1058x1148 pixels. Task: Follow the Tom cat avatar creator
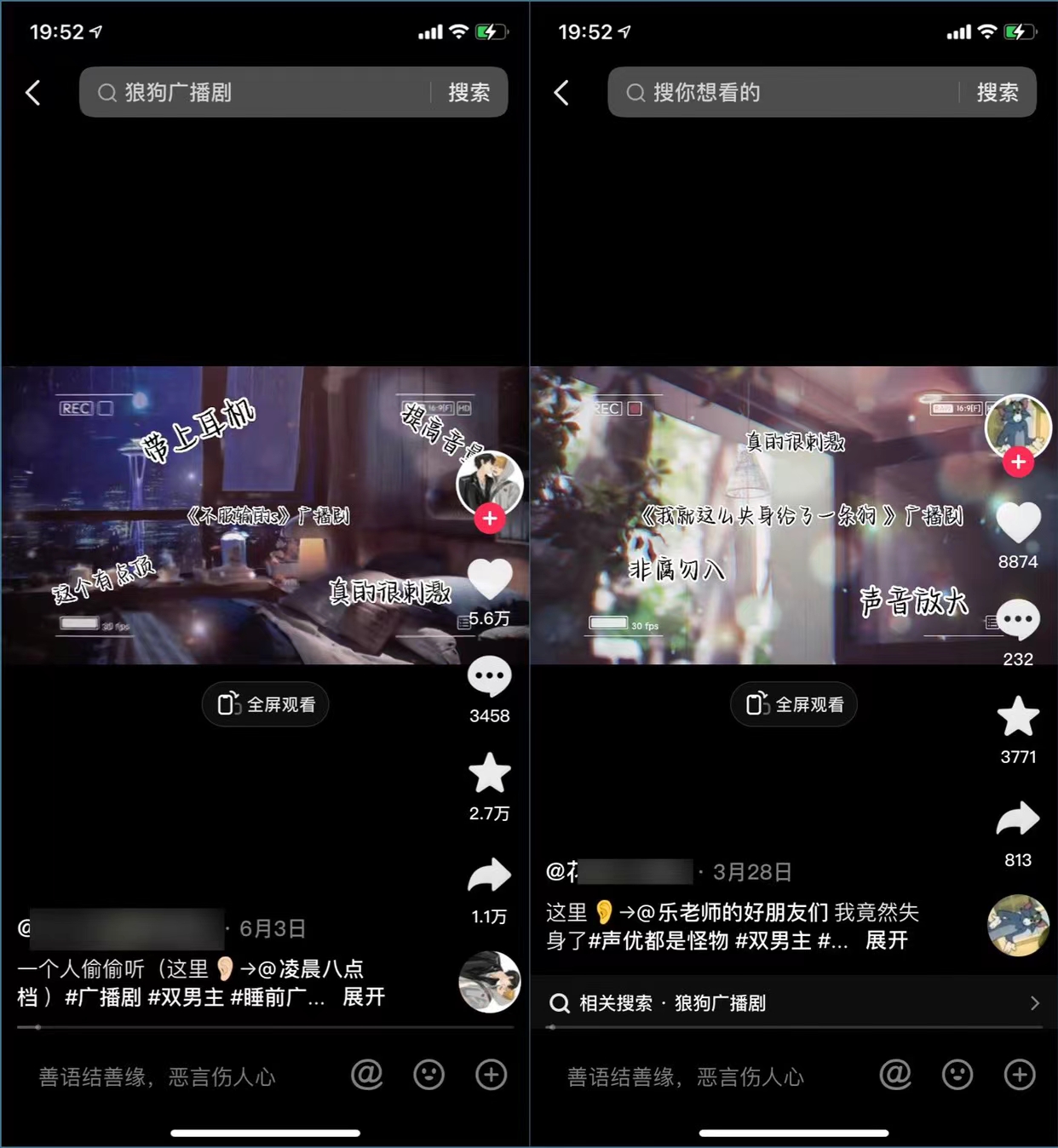pyautogui.click(x=1018, y=462)
